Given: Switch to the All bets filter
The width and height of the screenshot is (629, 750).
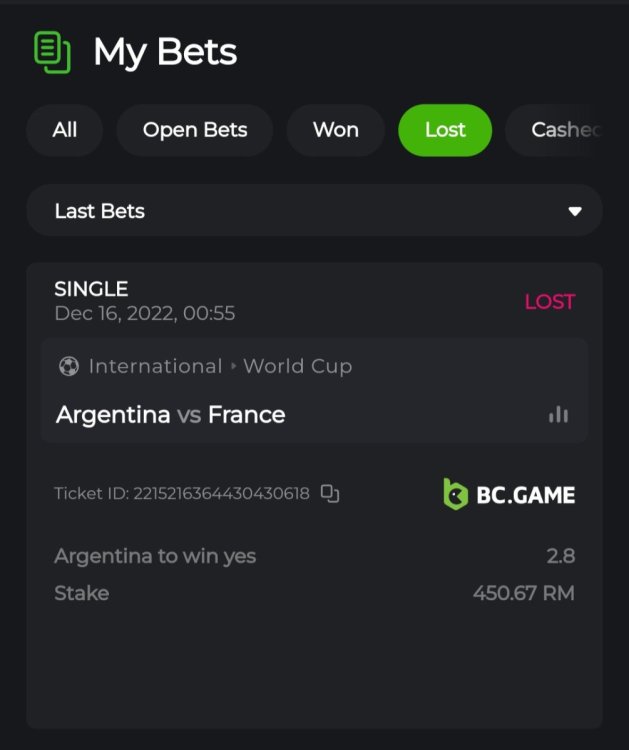Looking at the screenshot, I should [x=65, y=130].
